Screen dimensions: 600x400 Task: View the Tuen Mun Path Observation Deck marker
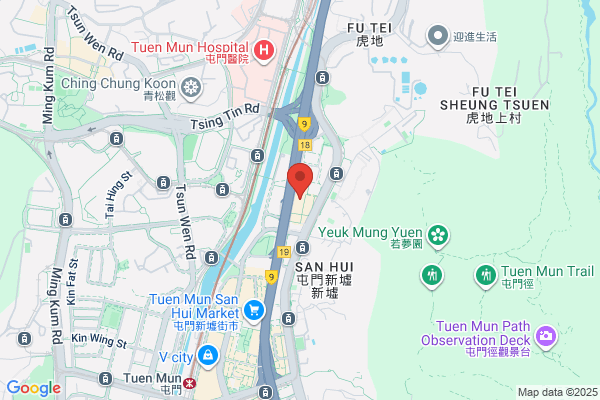pyautogui.click(x=546, y=338)
